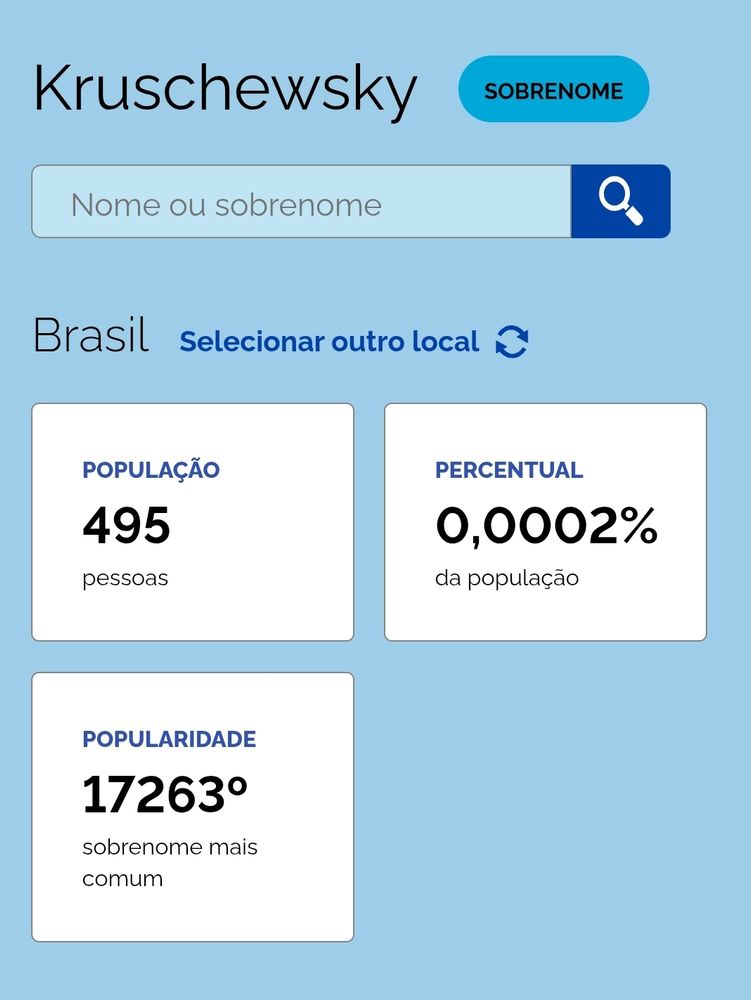This screenshot has height=1000, width=751.
Task: Tap the SOBRENOME chip
Action: coord(553,90)
